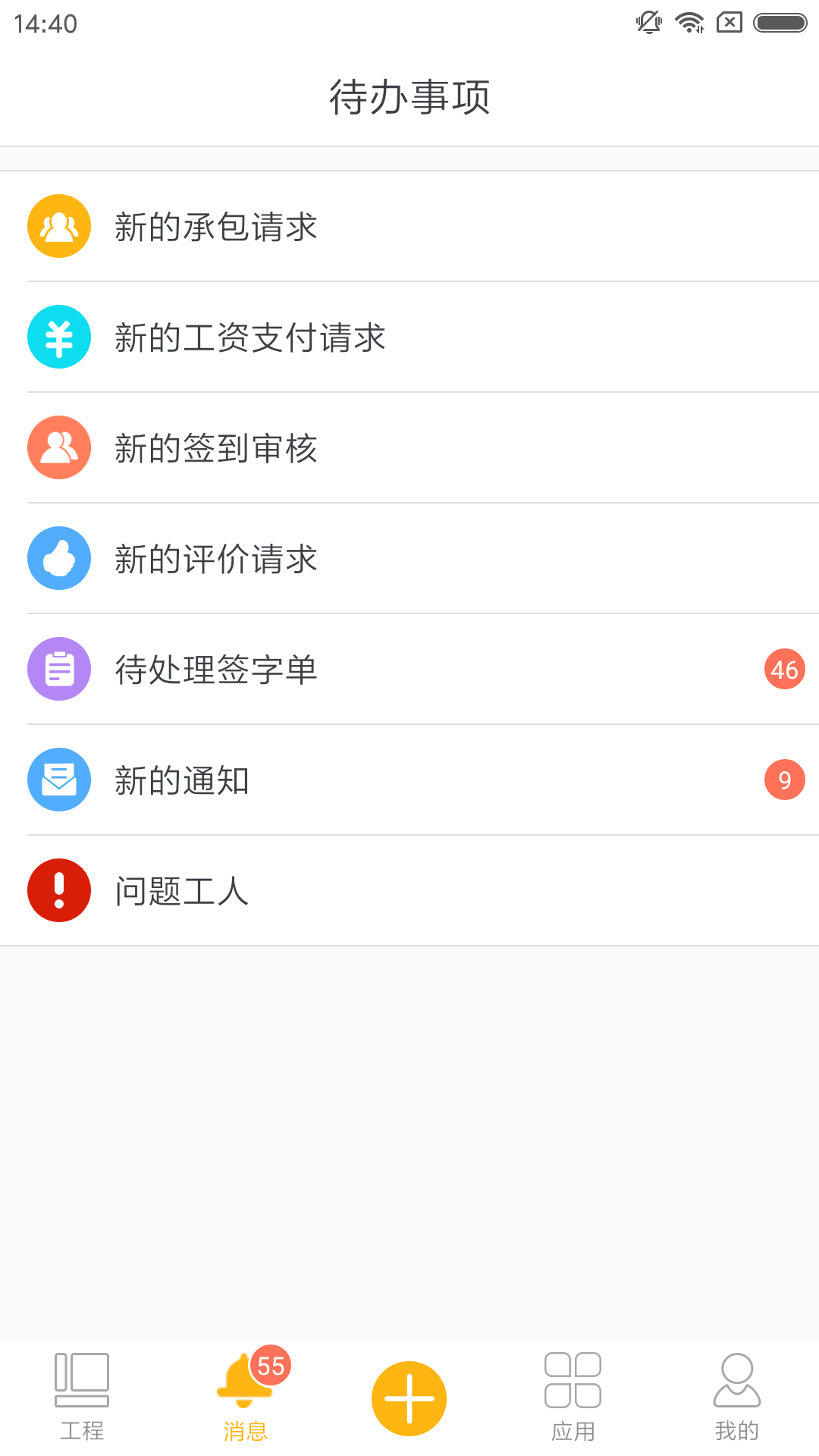The image size is (819, 1456).
Task: Tap the red 9 notification badge
Action: [x=784, y=779]
